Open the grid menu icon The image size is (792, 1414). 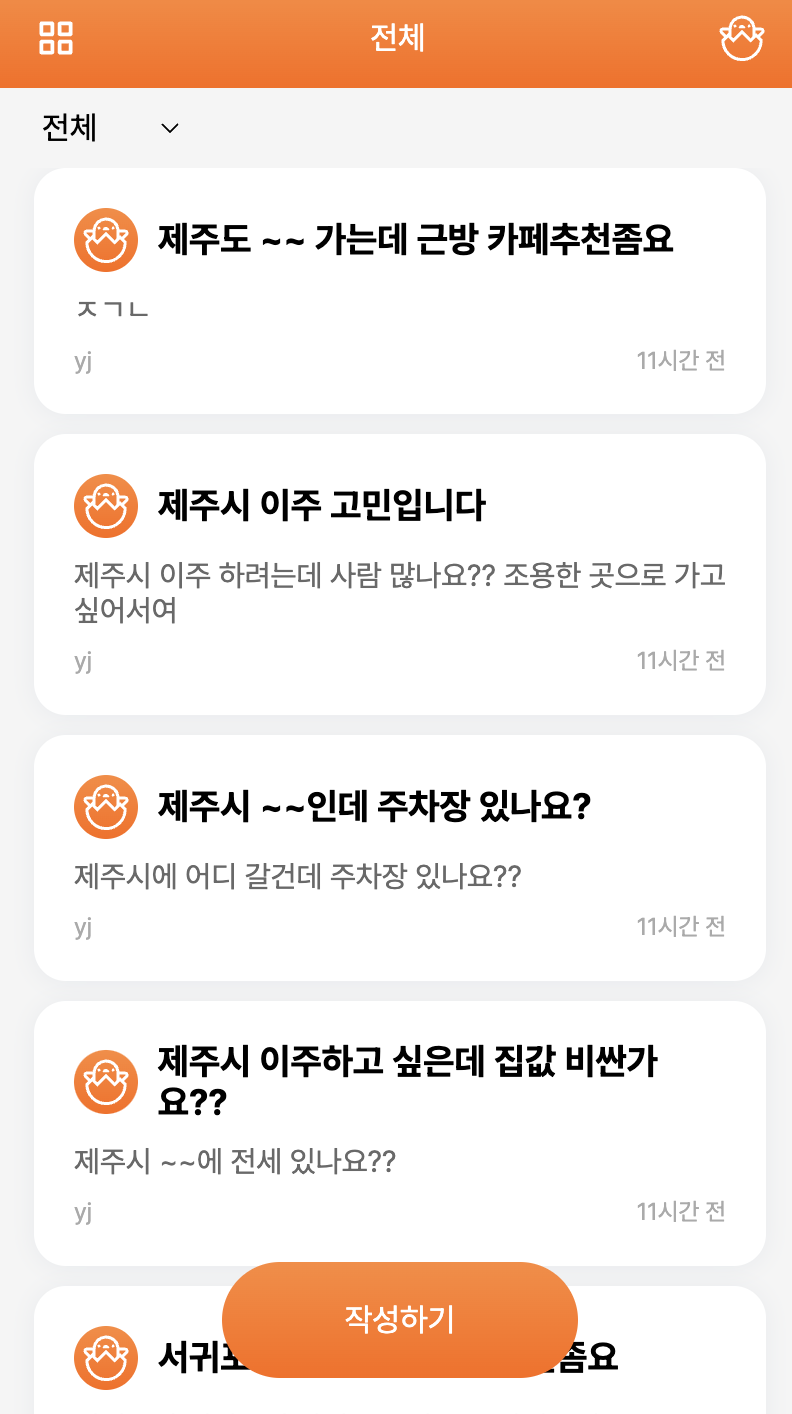[56, 38]
